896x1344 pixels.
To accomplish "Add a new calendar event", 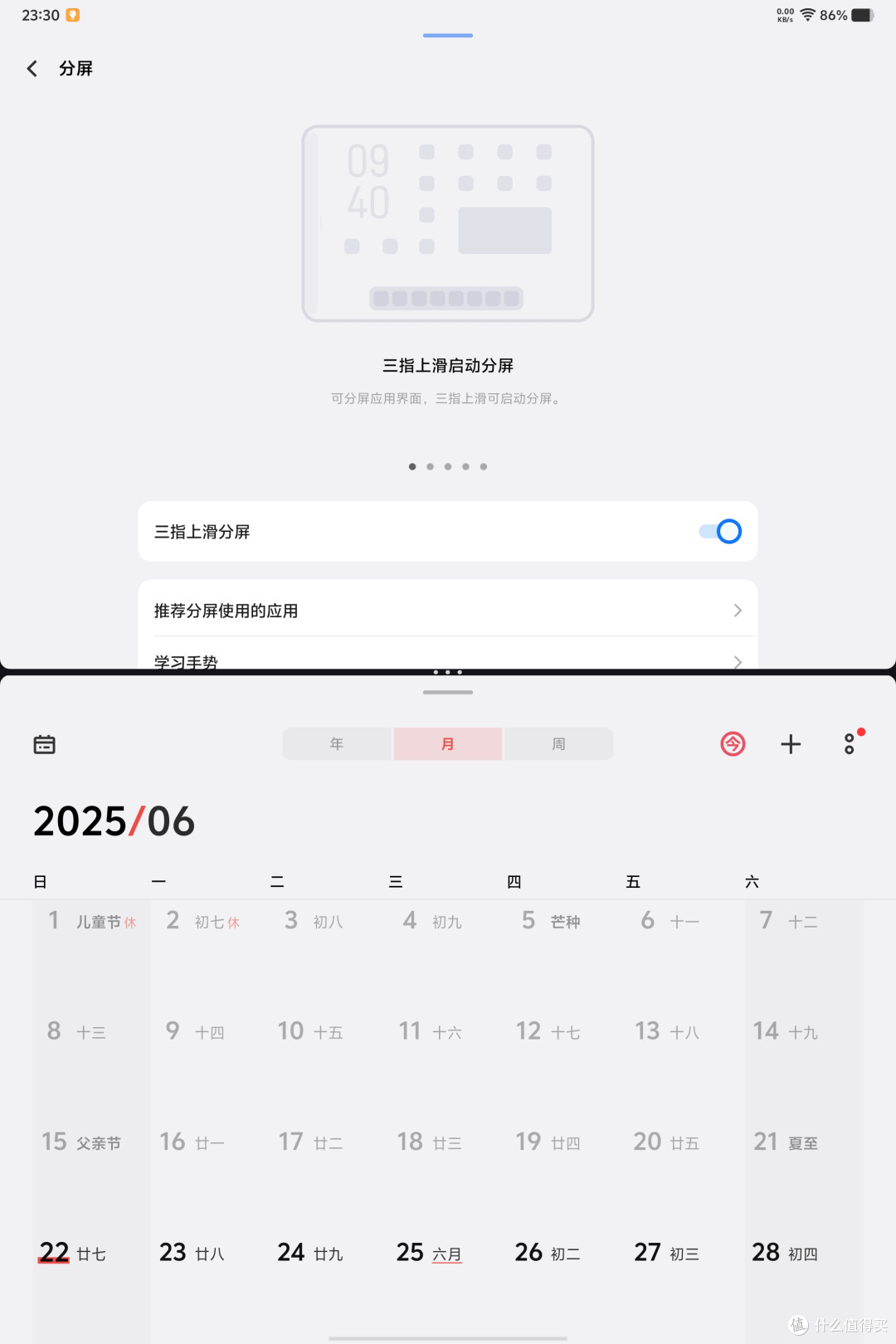I will [x=791, y=744].
